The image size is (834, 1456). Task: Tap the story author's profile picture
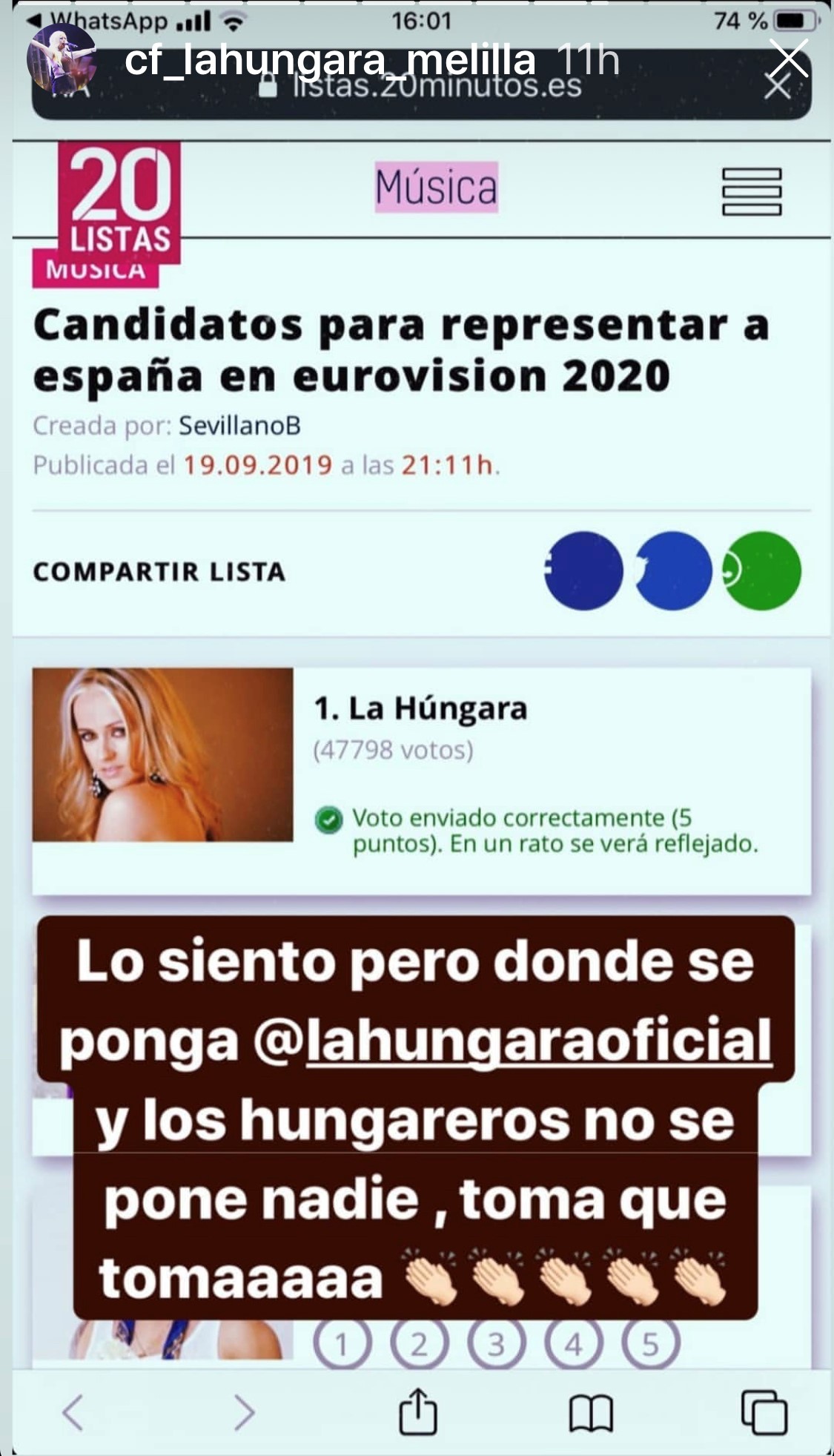pyautogui.click(x=62, y=59)
